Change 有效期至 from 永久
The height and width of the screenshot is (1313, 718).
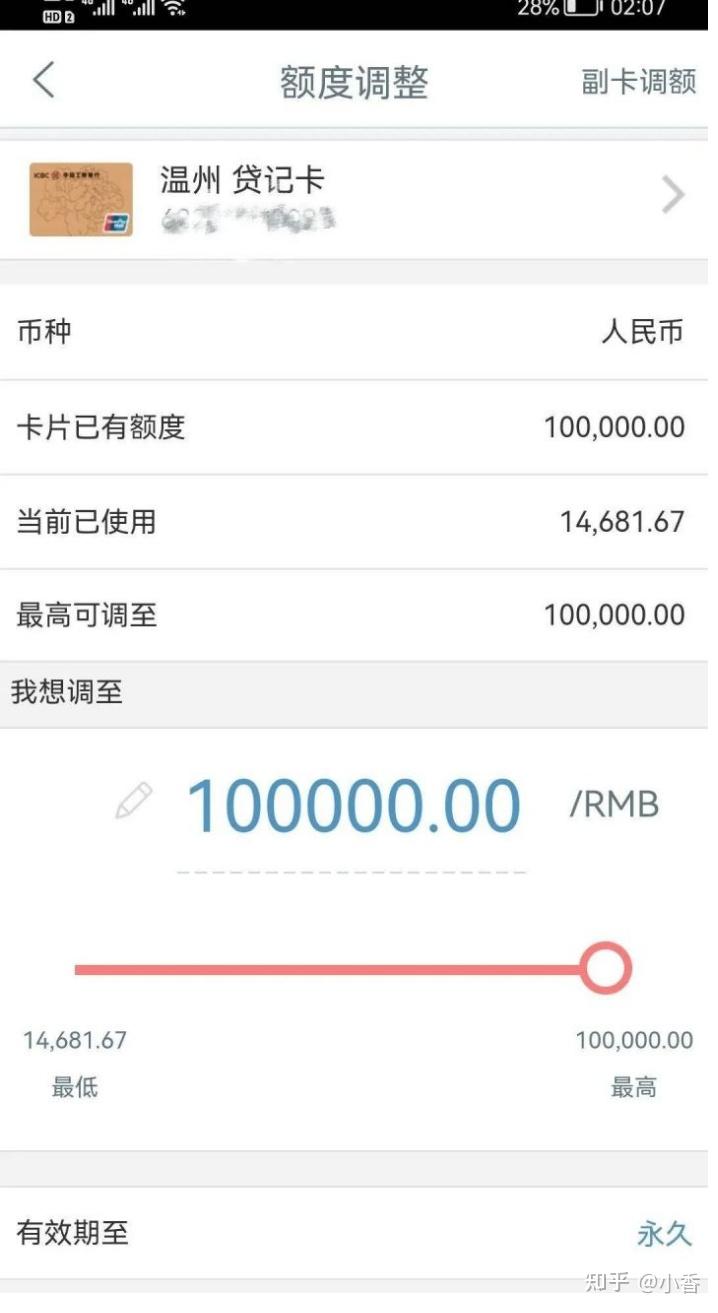click(x=664, y=1234)
